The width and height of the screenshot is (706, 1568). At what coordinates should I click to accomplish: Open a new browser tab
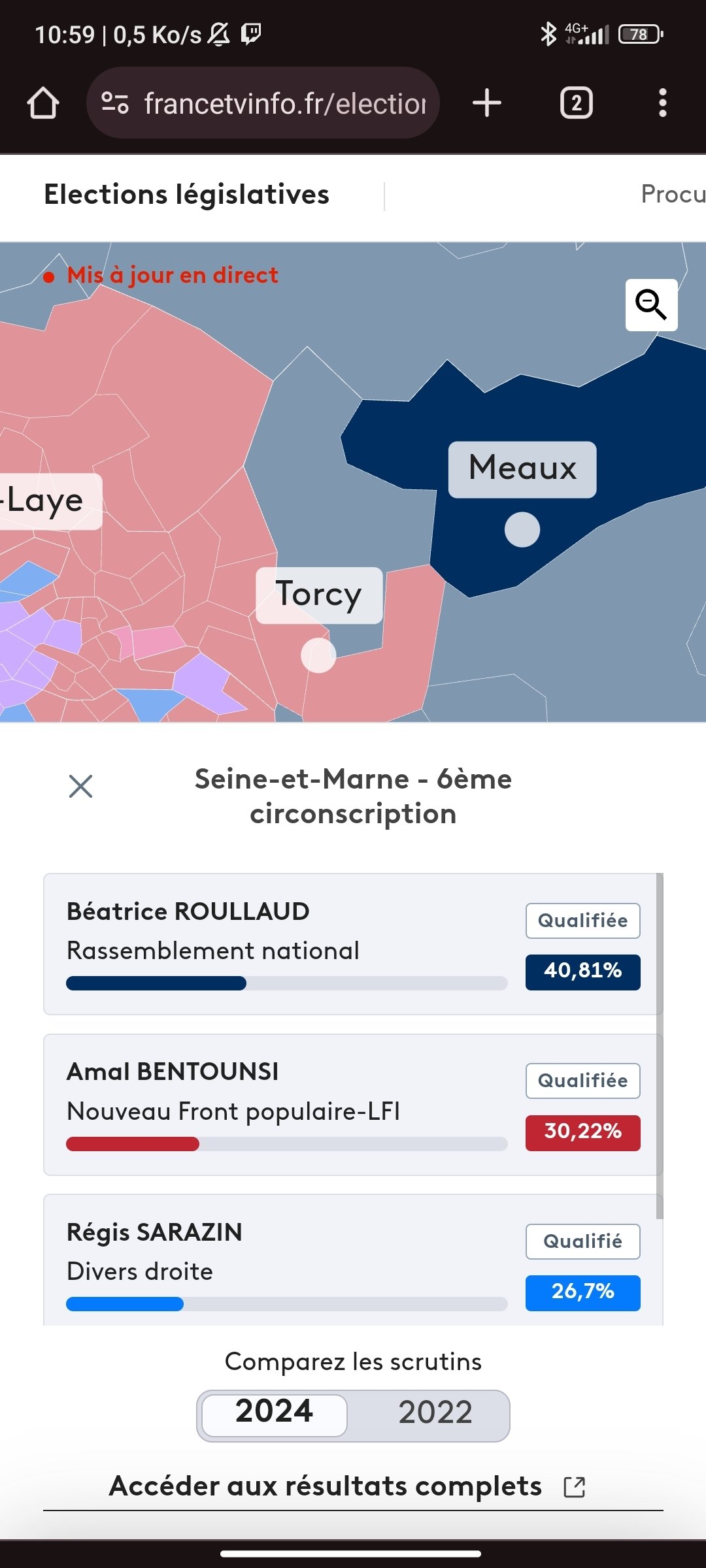[487, 103]
